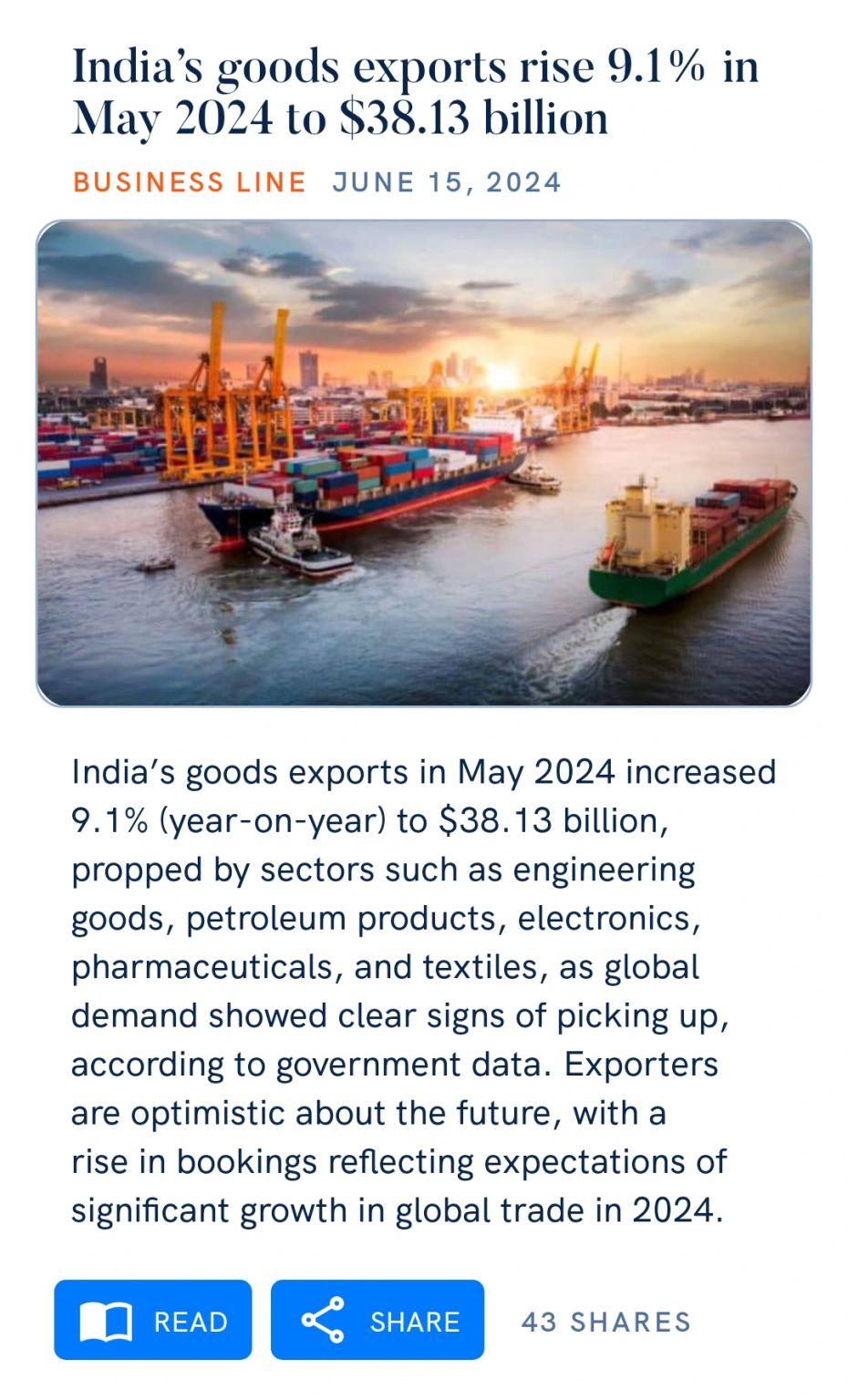The width and height of the screenshot is (848, 1400).
Task: Open the container port article image
Action: (x=424, y=463)
